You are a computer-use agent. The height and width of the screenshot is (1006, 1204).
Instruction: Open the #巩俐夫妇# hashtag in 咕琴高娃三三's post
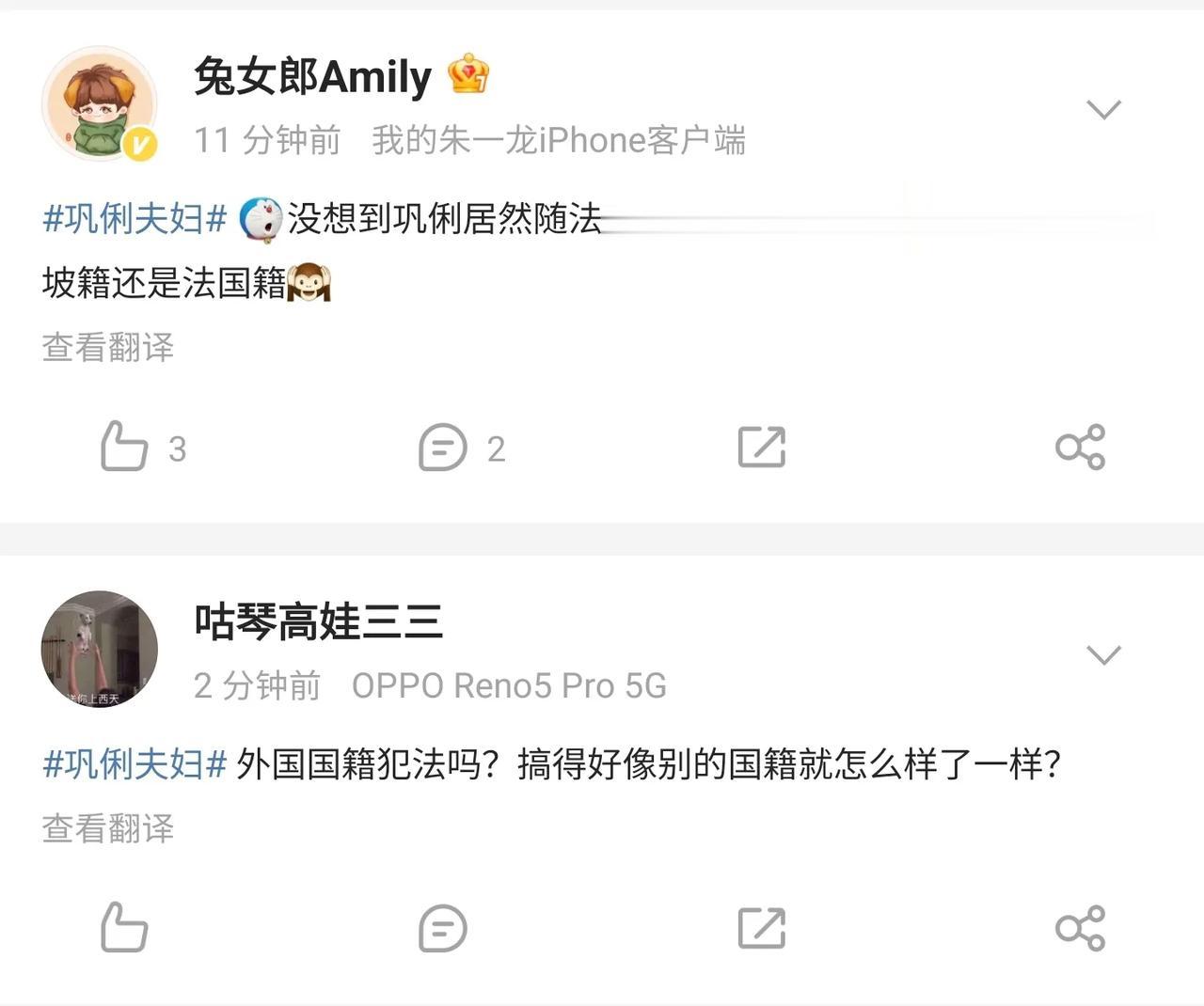tap(135, 763)
